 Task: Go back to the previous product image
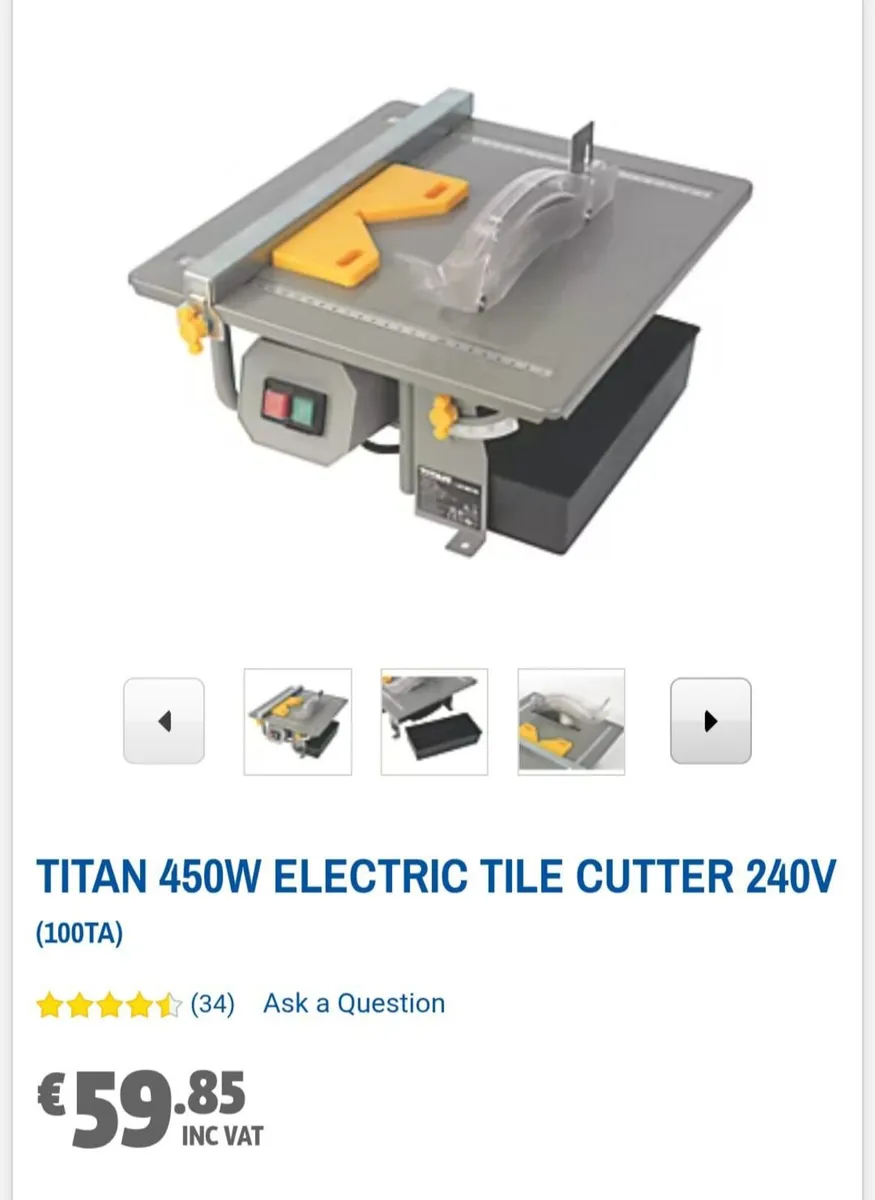pos(164,721)
